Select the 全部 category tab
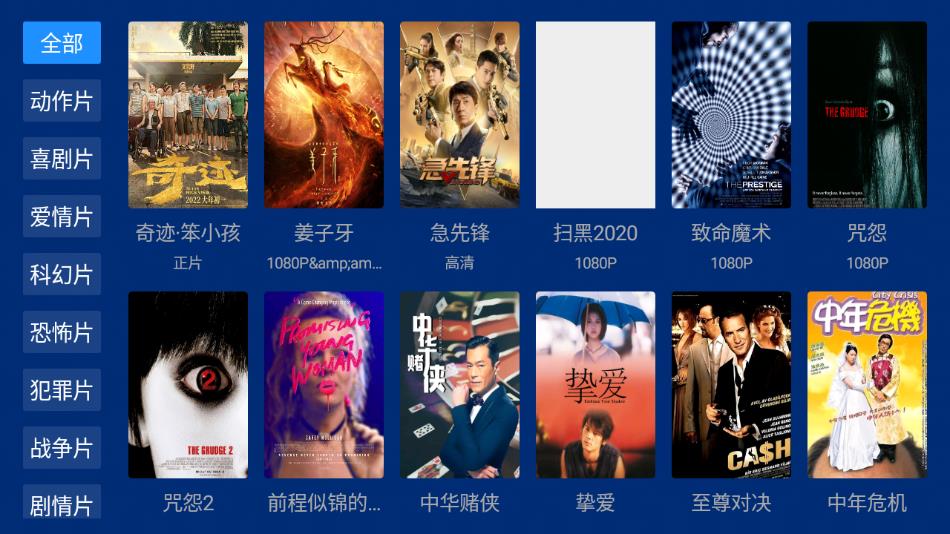 click(x=61, y=43)
